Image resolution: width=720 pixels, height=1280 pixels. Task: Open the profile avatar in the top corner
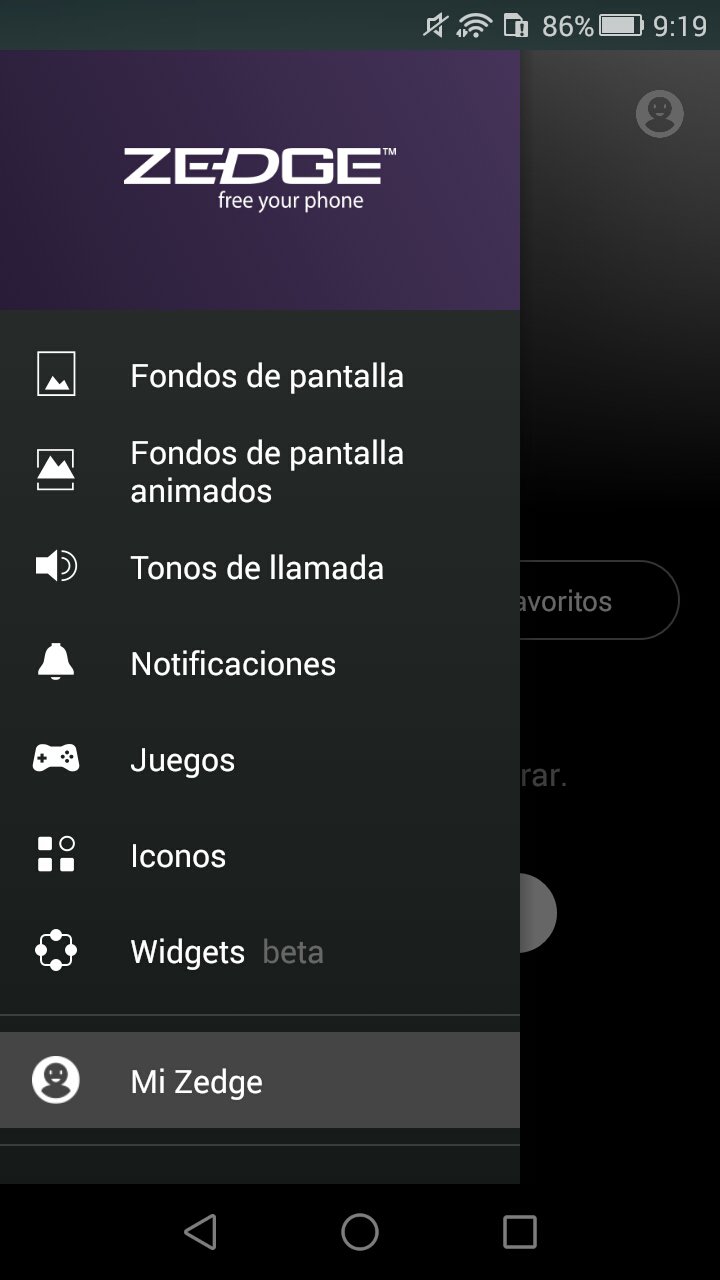pyautogui.click(x=658, y=113)
